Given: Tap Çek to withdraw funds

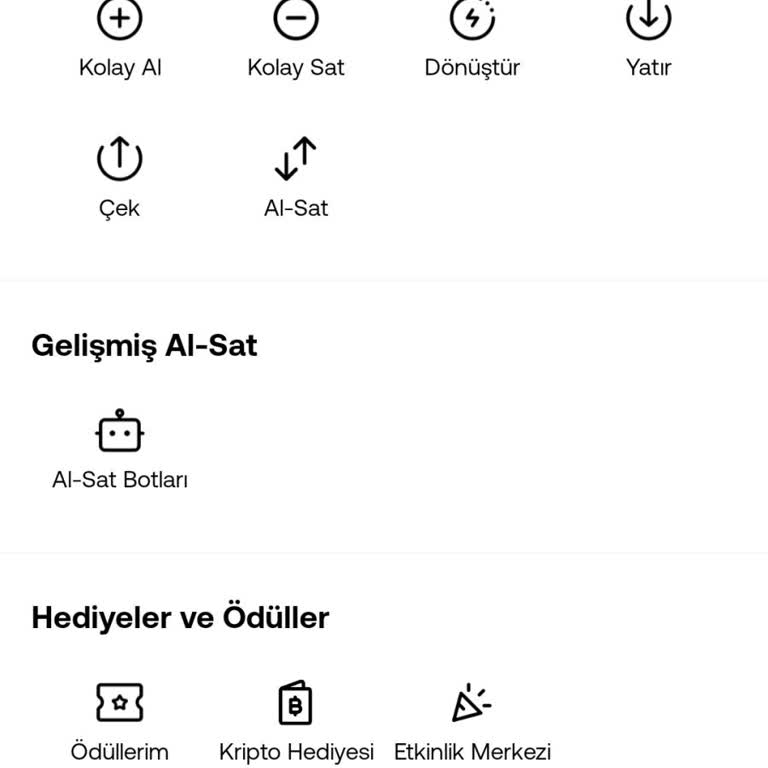Looking at the screenshot, I should pos(120,176).
